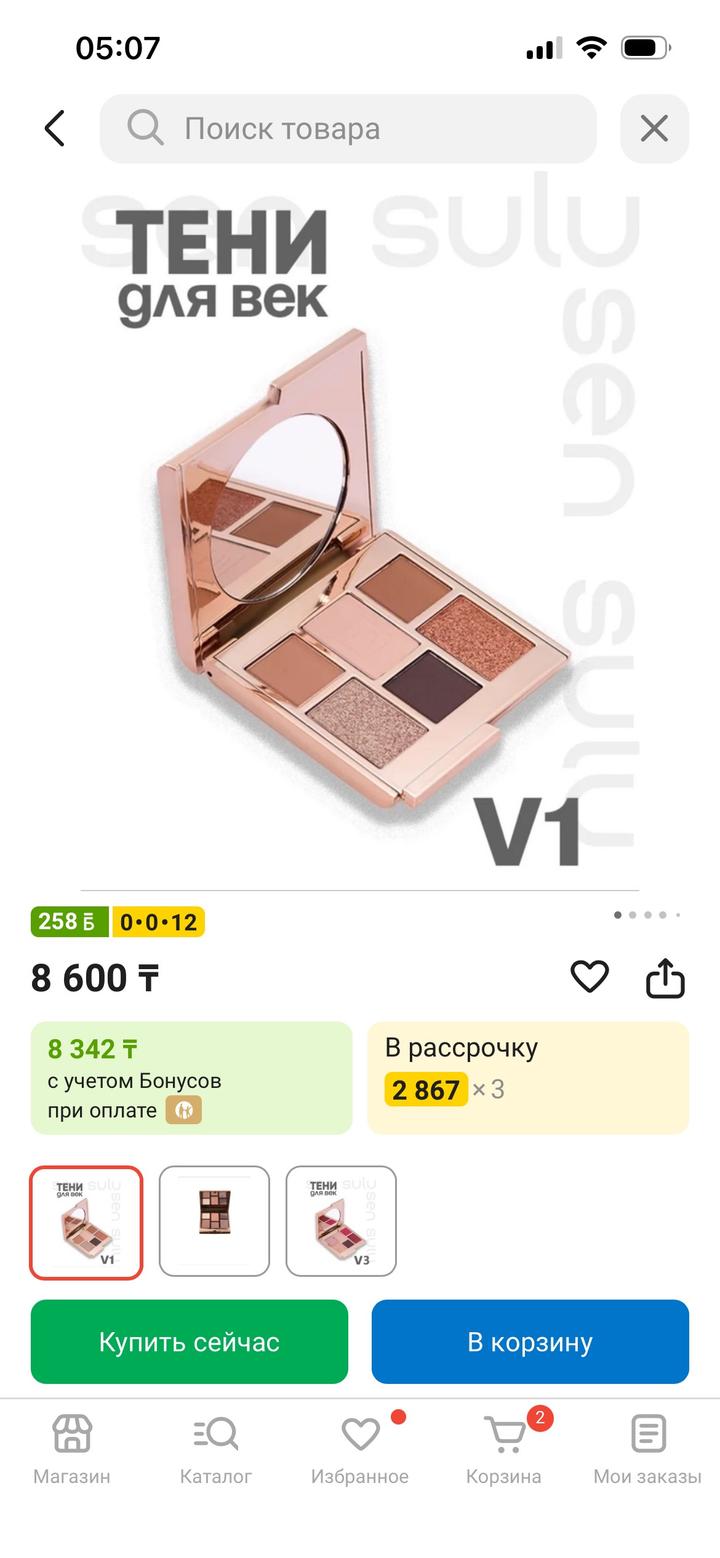The image size is (720, 1558).
Task: Open the Корзина cart tab
Action: pos(504,1447)
